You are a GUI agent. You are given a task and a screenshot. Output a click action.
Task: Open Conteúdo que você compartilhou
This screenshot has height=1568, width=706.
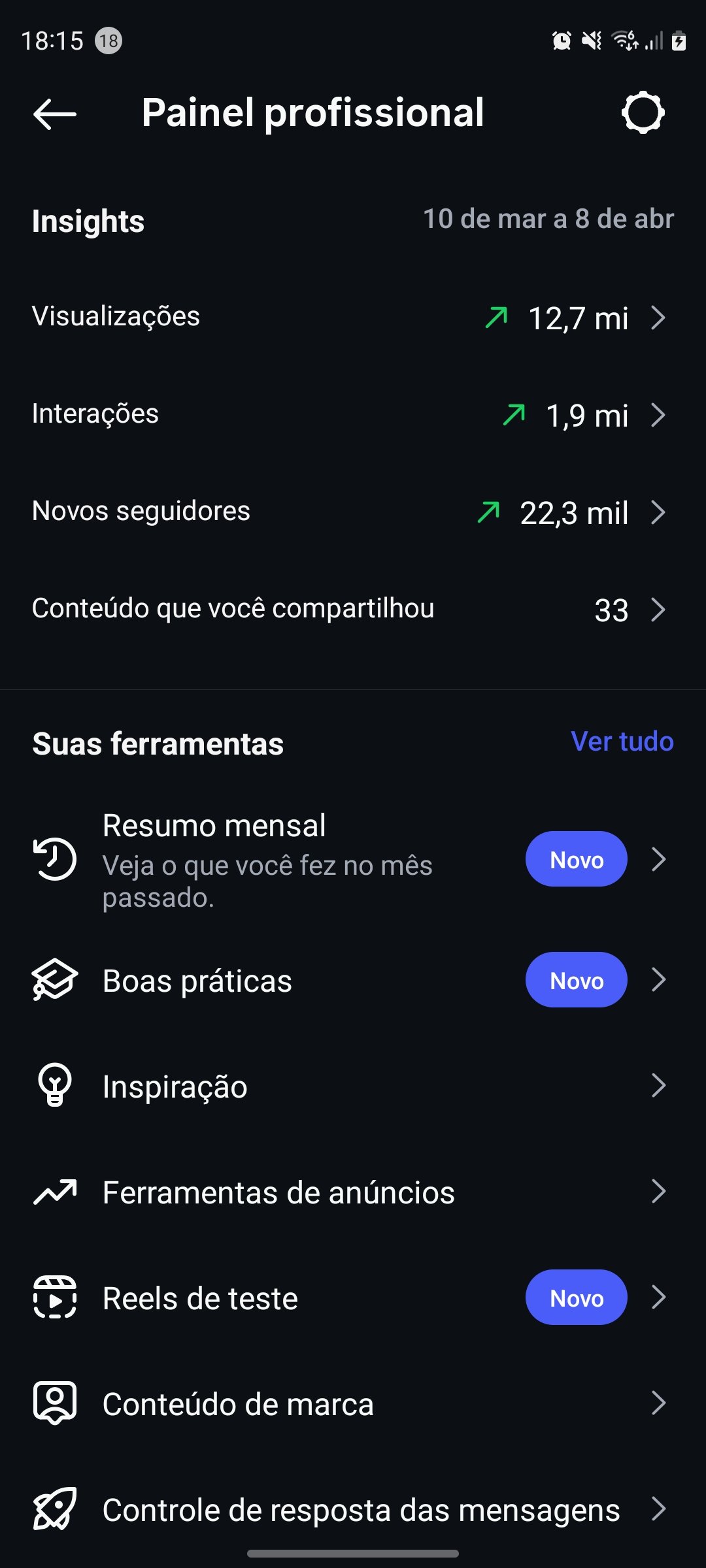click(x=353, y=610)
